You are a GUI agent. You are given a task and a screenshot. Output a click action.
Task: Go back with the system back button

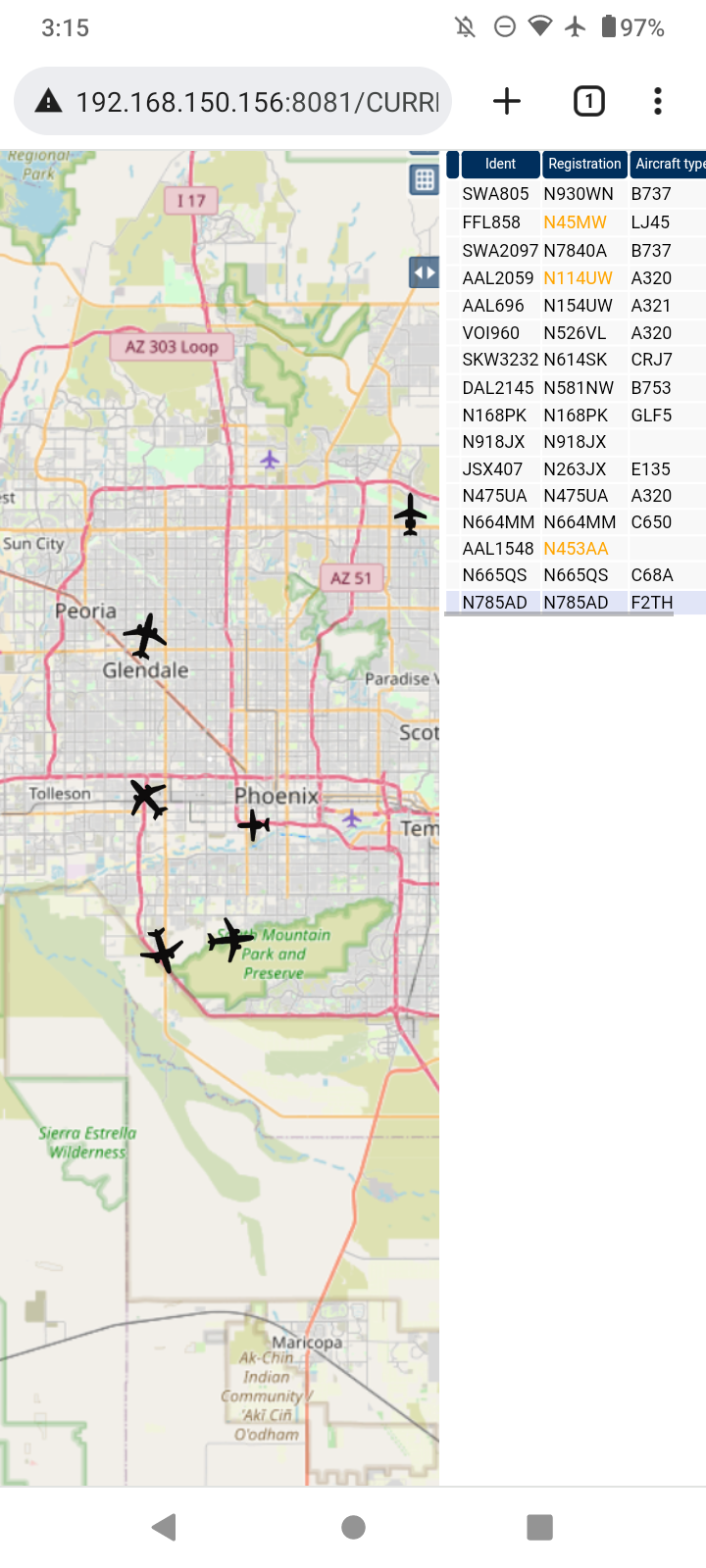165,1527
